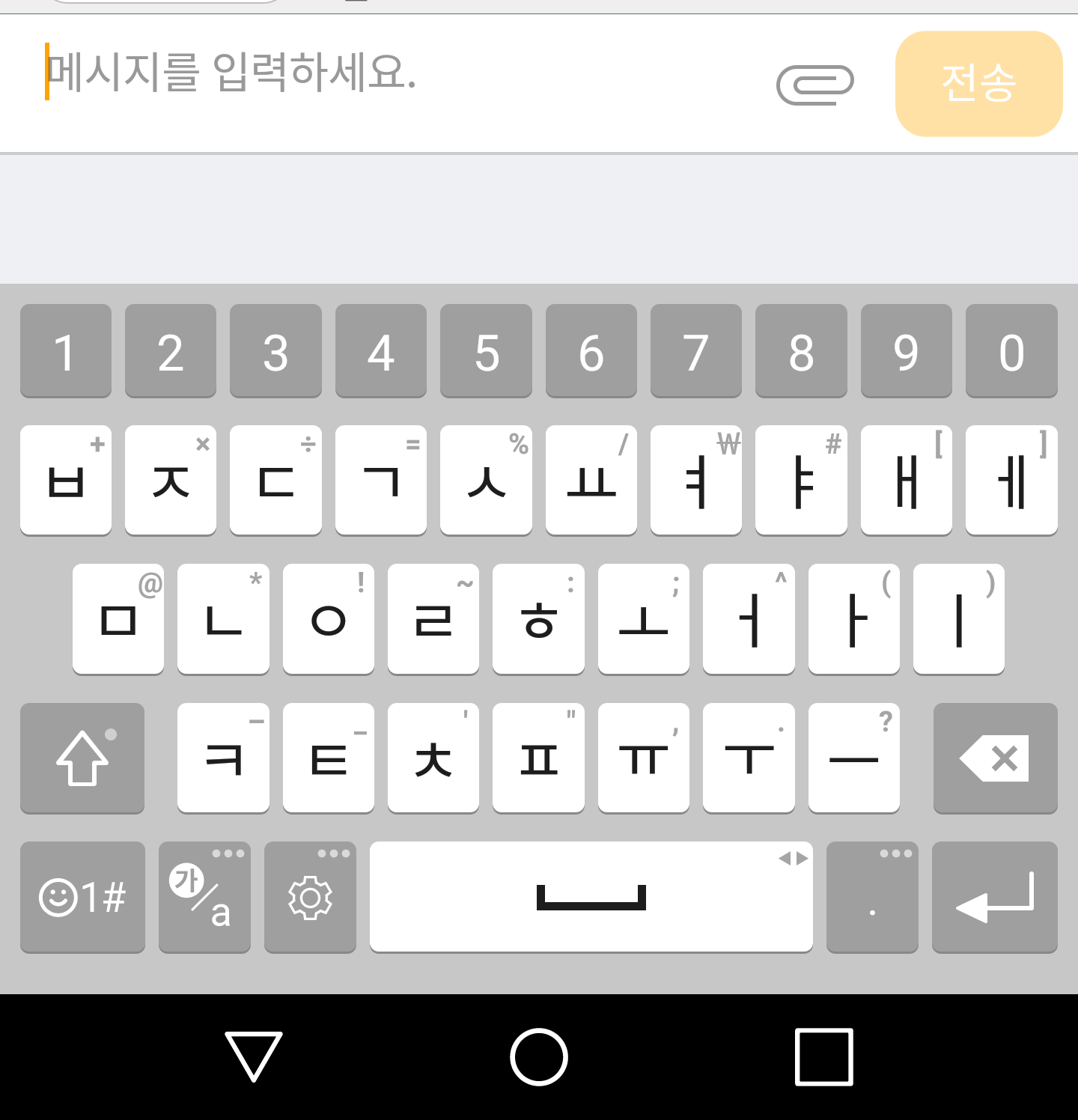Attach a file with the paperclip icon
This screenshot has width=1078, height=1120.
[x=814, y=84]
